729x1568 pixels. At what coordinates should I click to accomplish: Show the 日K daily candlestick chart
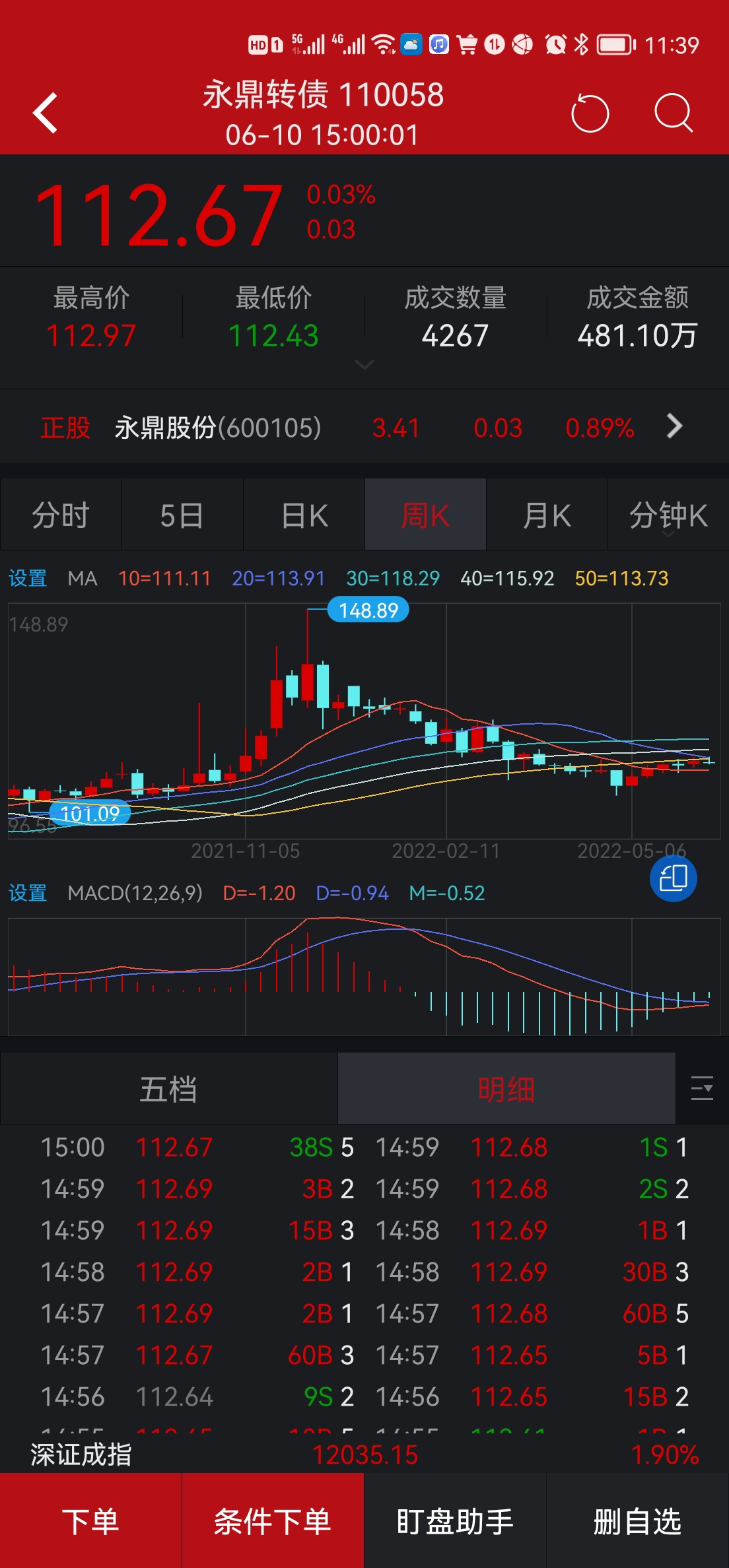[304, 515]
